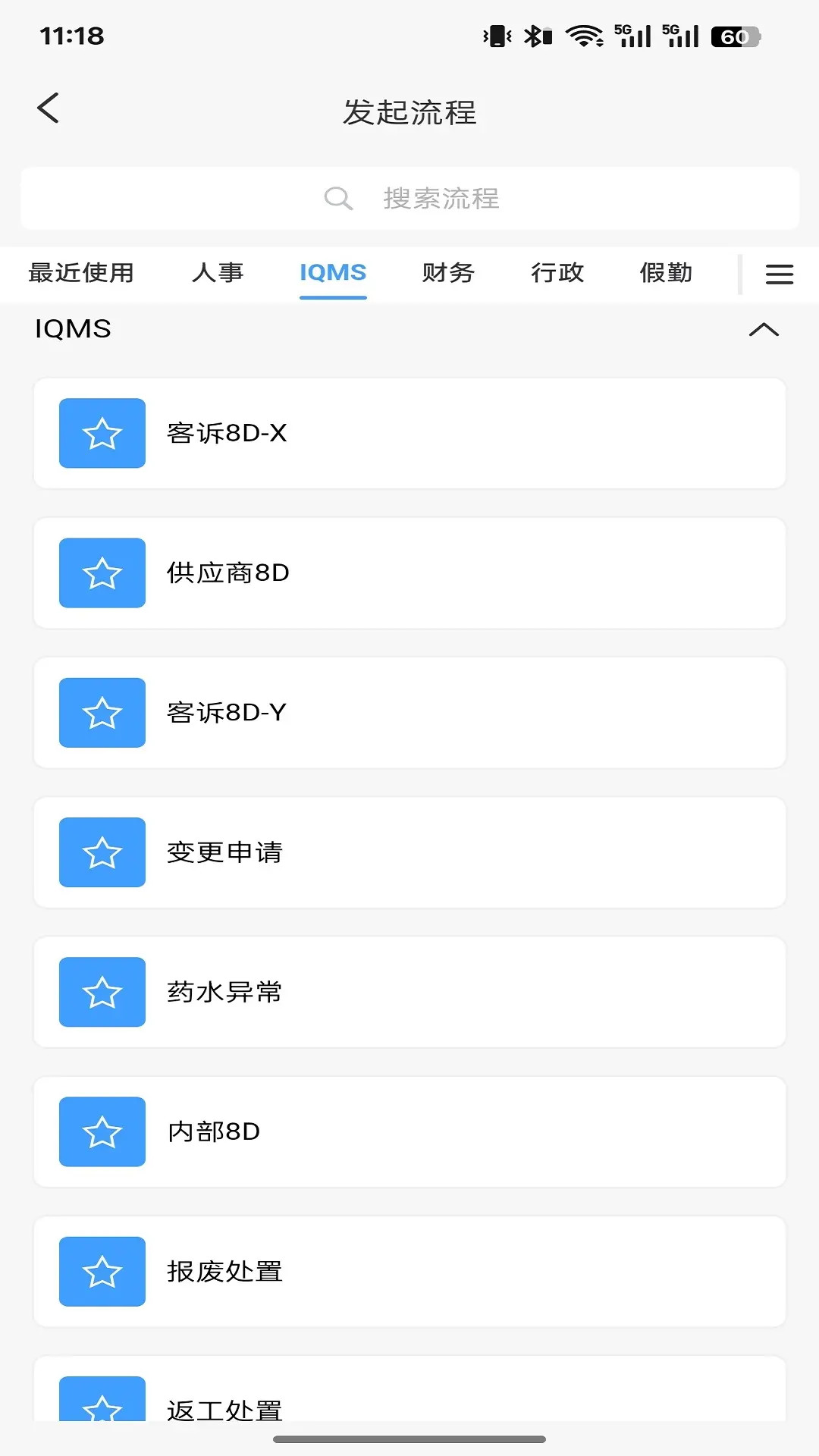Go back using the arrow button

pyautogui.click(x=48, y=108)
